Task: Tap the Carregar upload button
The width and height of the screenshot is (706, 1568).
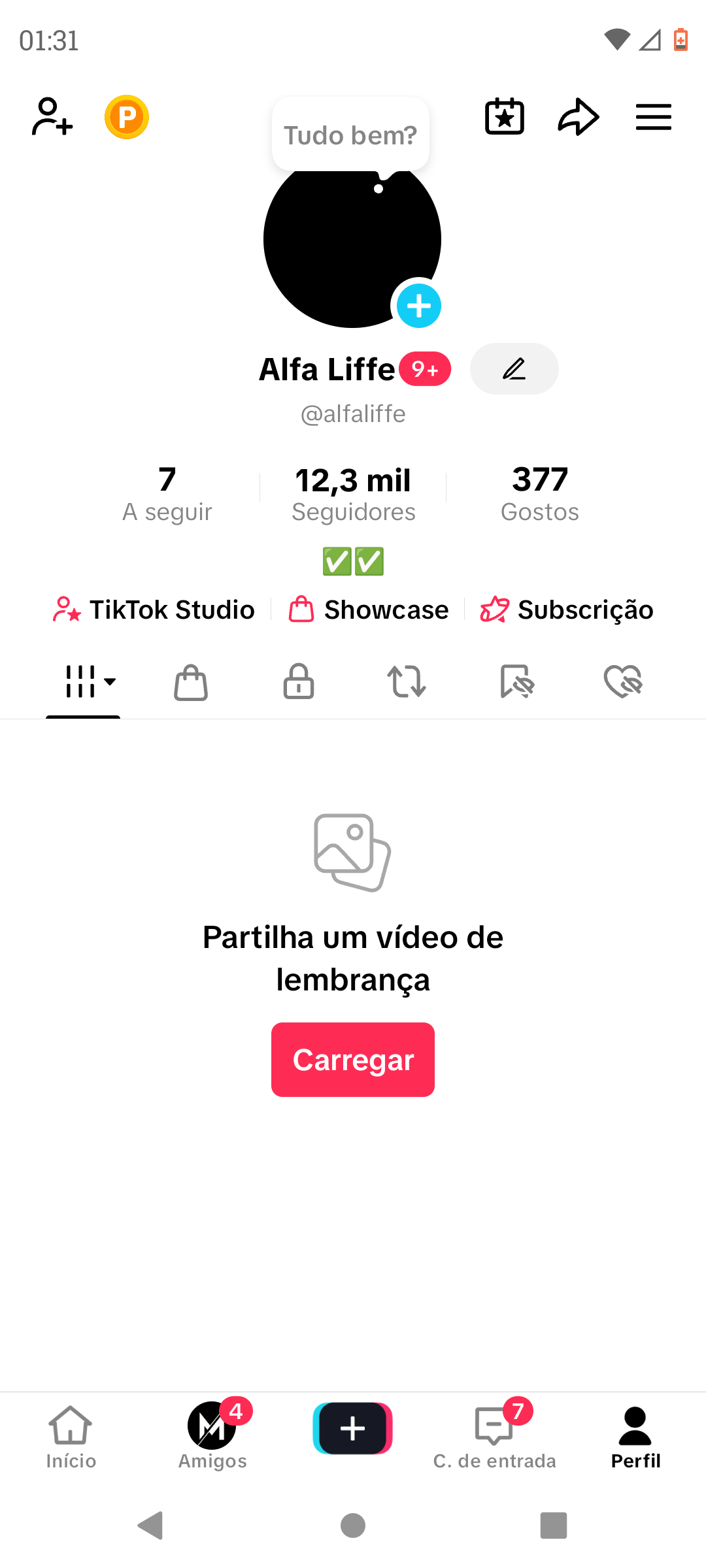Action: coord(353,1060)
